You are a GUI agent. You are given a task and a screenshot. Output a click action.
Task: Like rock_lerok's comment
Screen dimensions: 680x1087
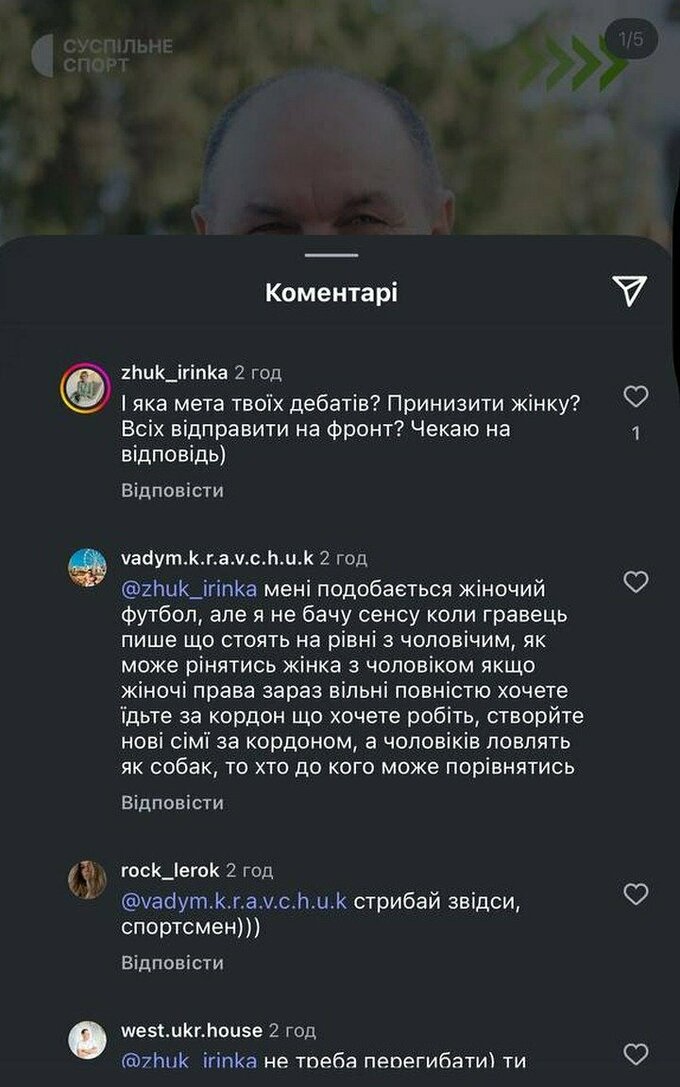636,894
